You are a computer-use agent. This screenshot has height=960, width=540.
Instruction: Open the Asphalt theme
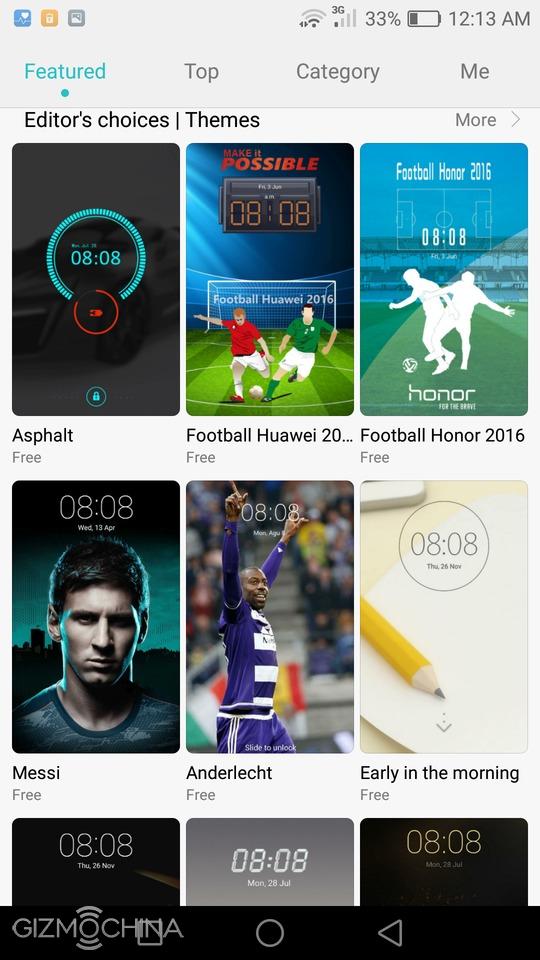96,279
